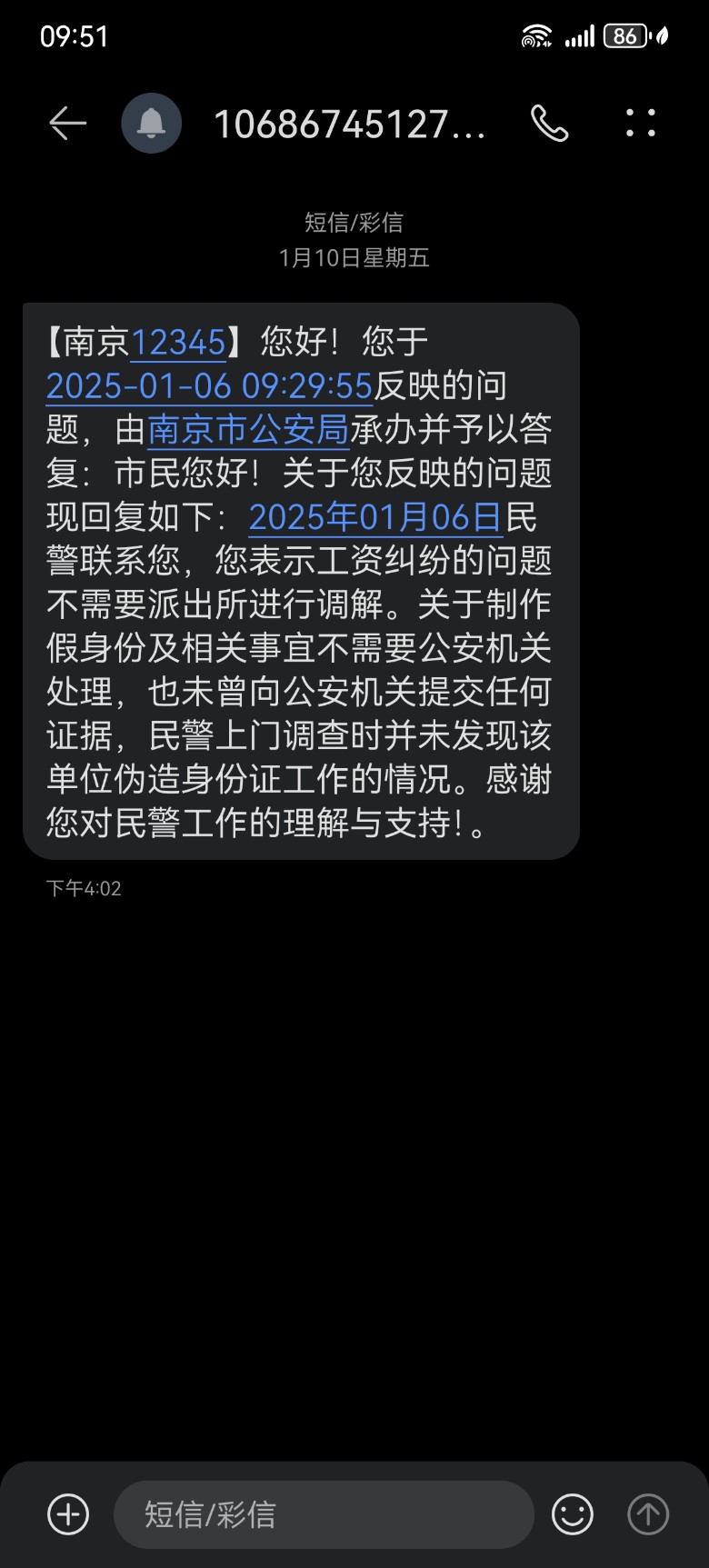Tap the 南京市公安局 link
The height and width of the screenshot is (1568, 709).
pos(248,430)
